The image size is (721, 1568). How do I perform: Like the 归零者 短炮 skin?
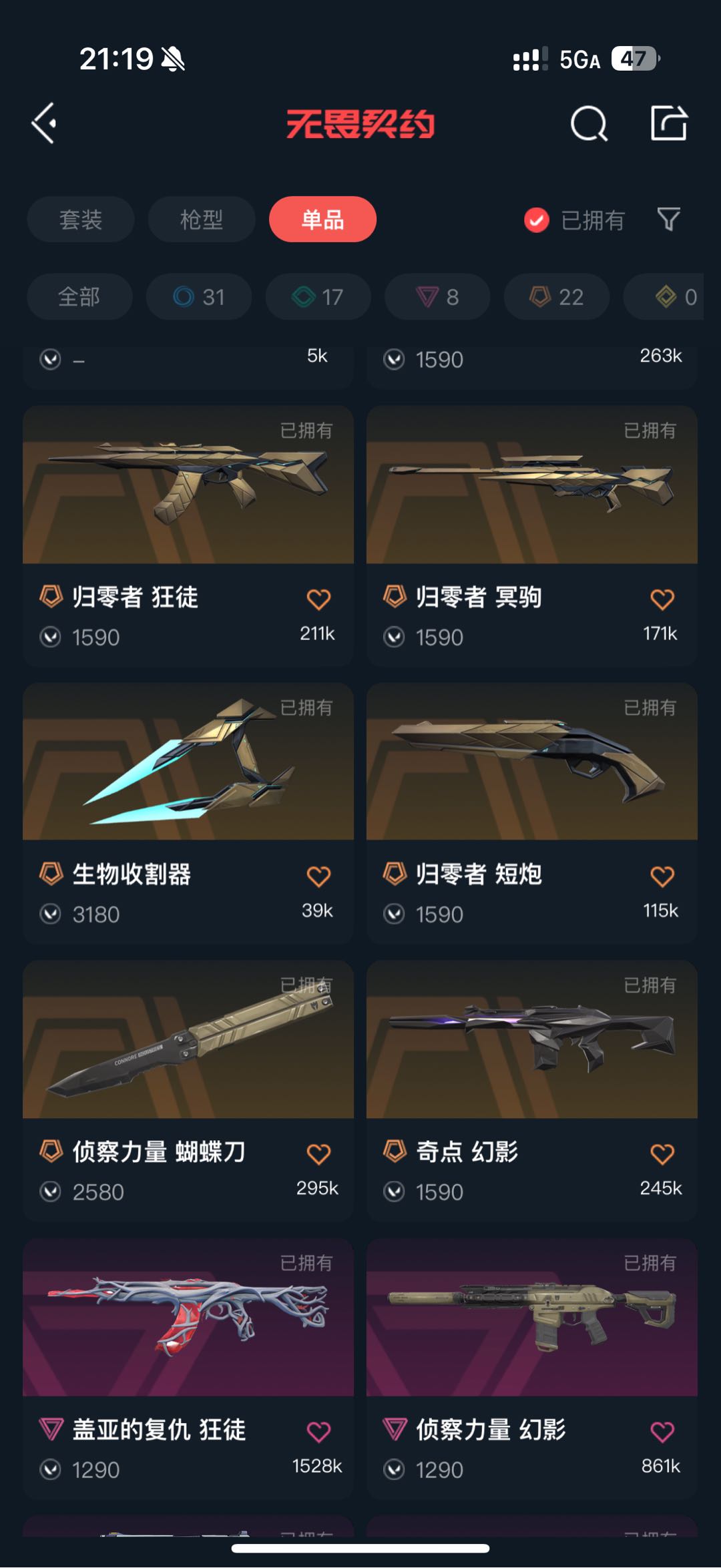click(x=662, y=876)
